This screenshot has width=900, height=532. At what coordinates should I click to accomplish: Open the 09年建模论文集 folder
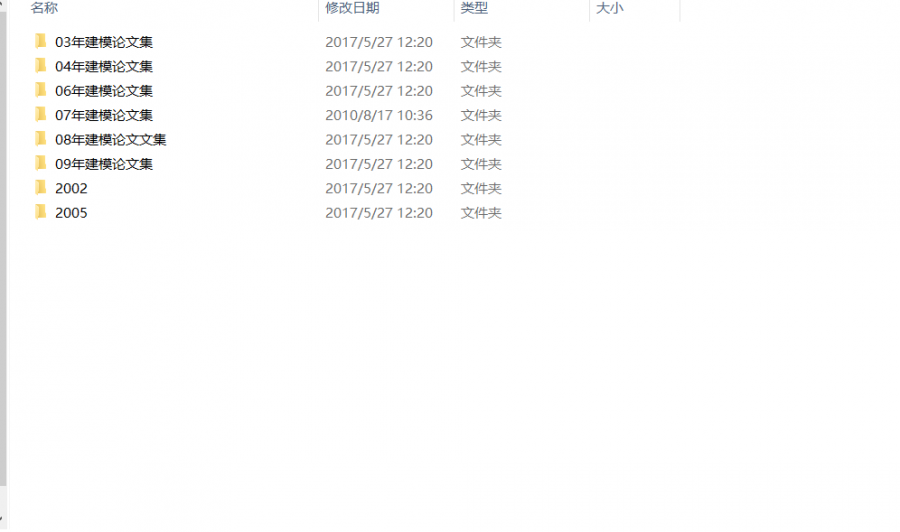click(x=103, y=164)
